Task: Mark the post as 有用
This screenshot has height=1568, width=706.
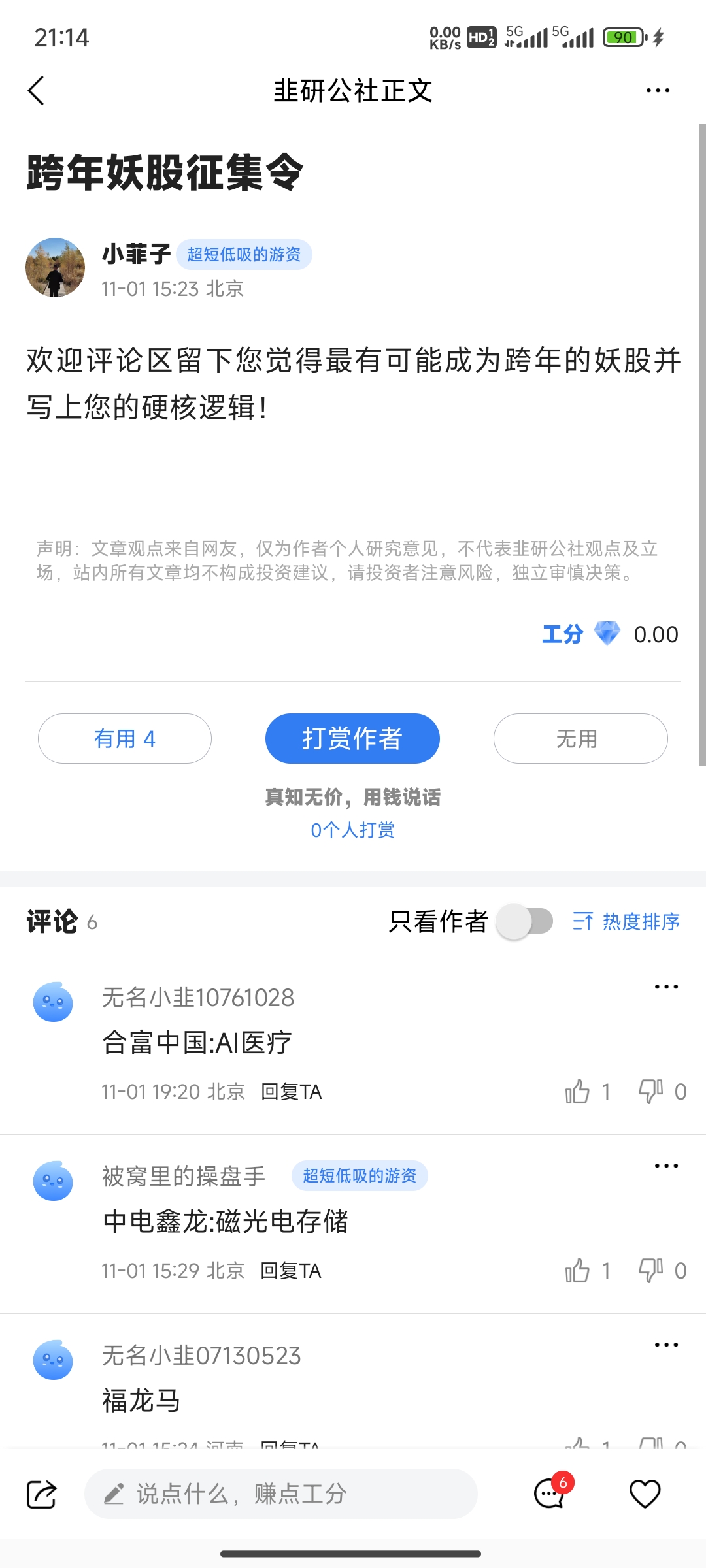Action: [125, 739]
